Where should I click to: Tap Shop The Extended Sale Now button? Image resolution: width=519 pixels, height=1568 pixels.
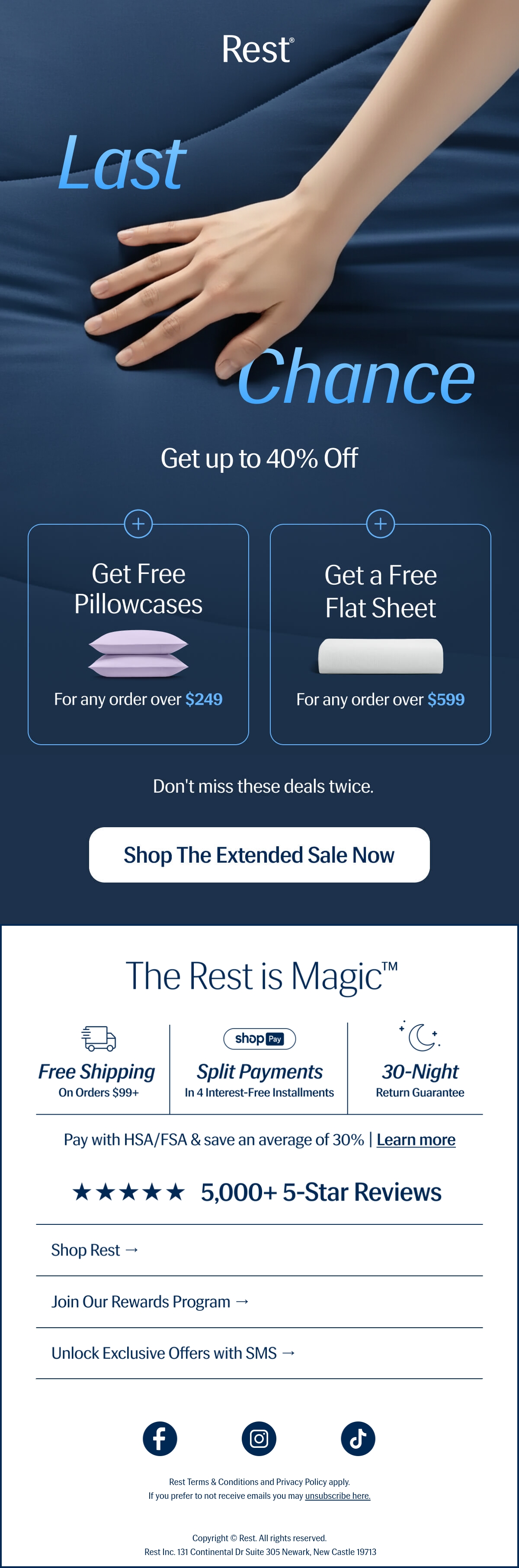click(x=259, y=854)
